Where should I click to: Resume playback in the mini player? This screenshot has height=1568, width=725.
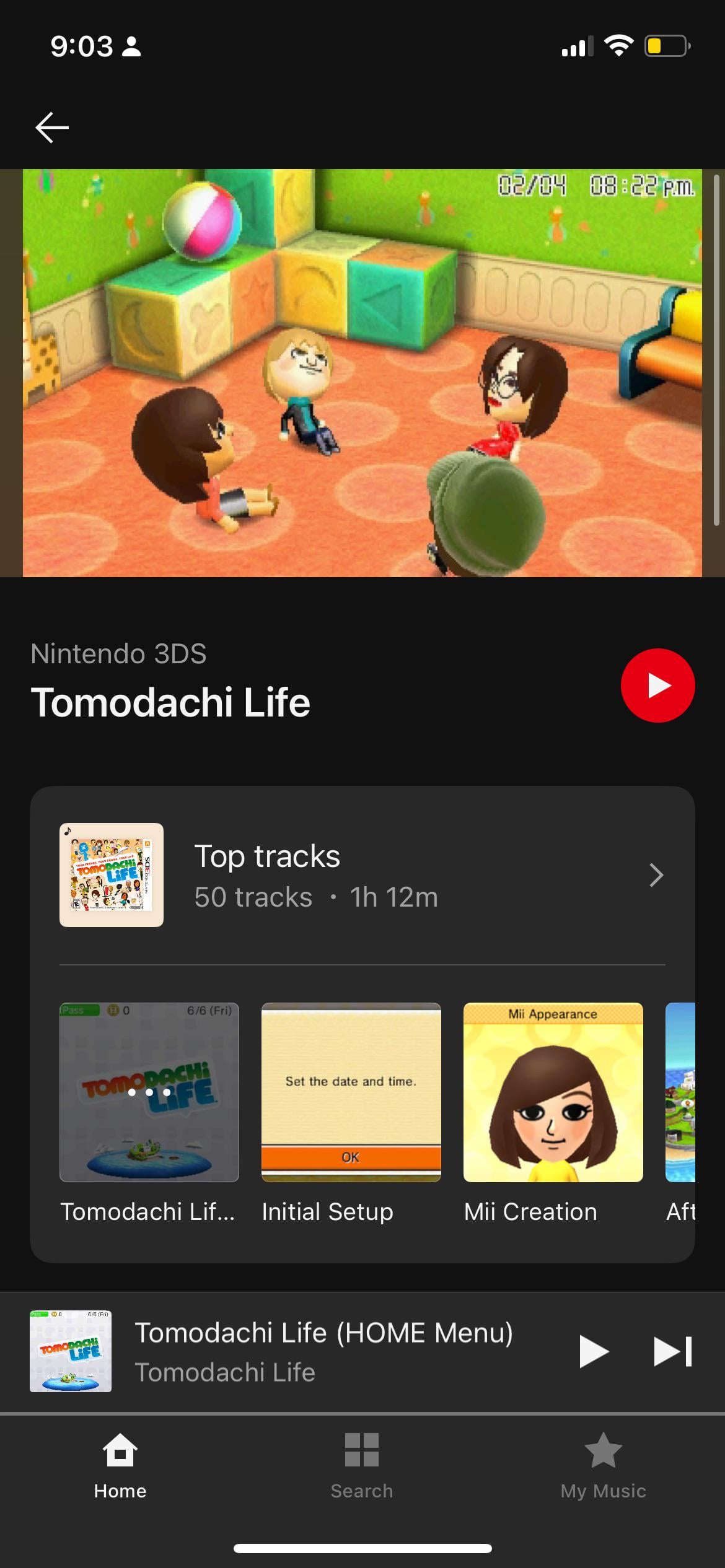593,1351
